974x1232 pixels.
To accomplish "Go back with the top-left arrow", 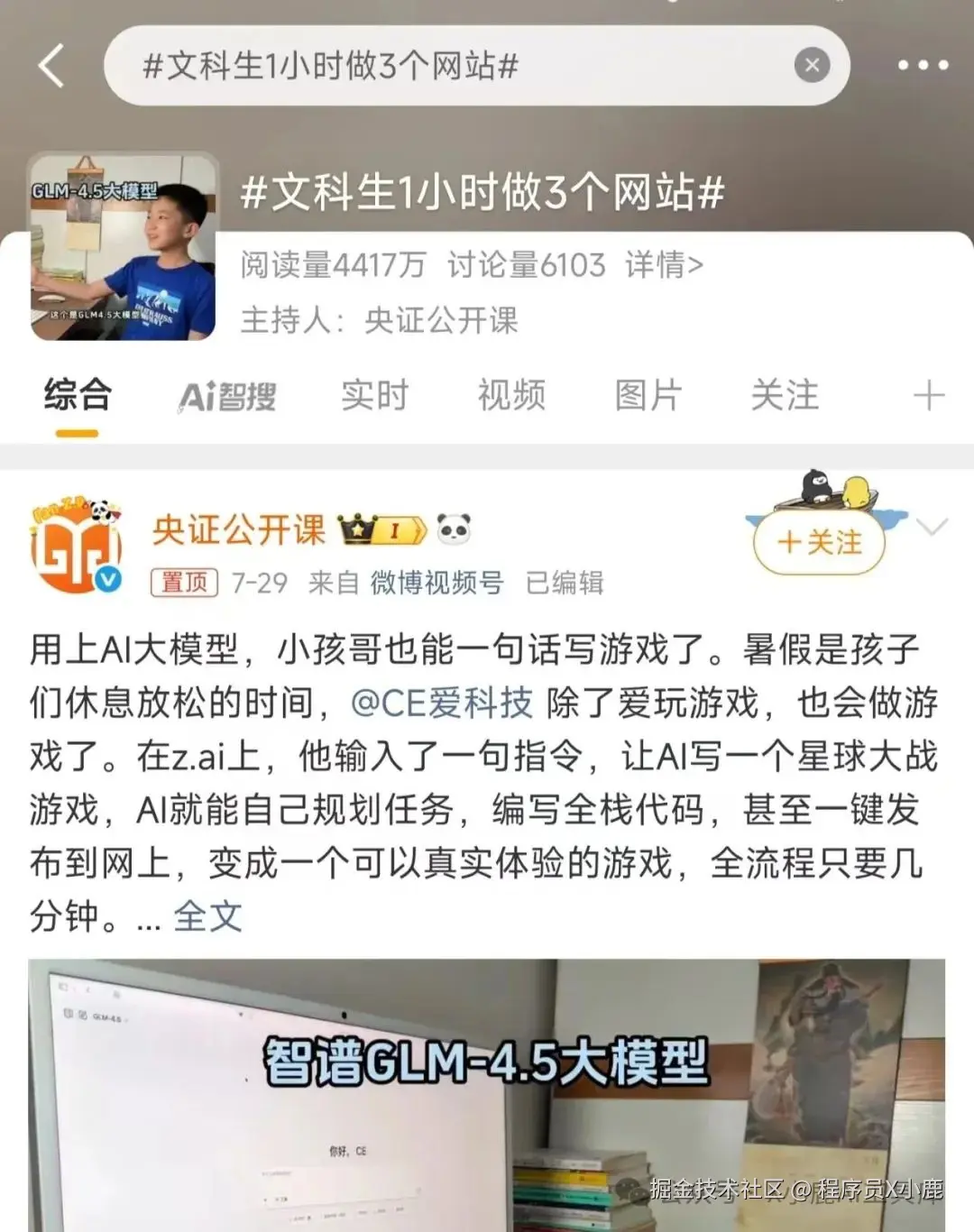I will (x=51, y=66).
